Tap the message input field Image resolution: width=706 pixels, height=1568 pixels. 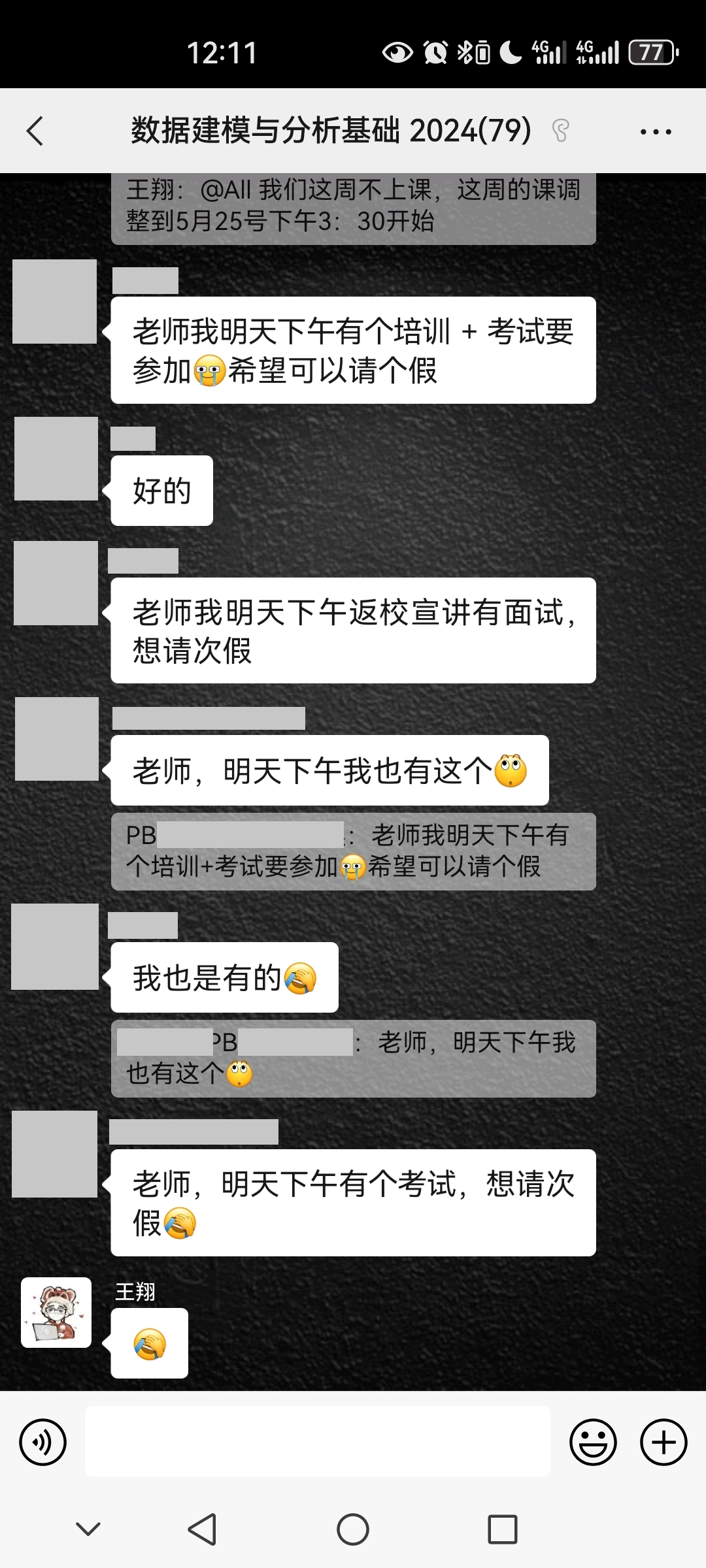tap(318, 1441)
